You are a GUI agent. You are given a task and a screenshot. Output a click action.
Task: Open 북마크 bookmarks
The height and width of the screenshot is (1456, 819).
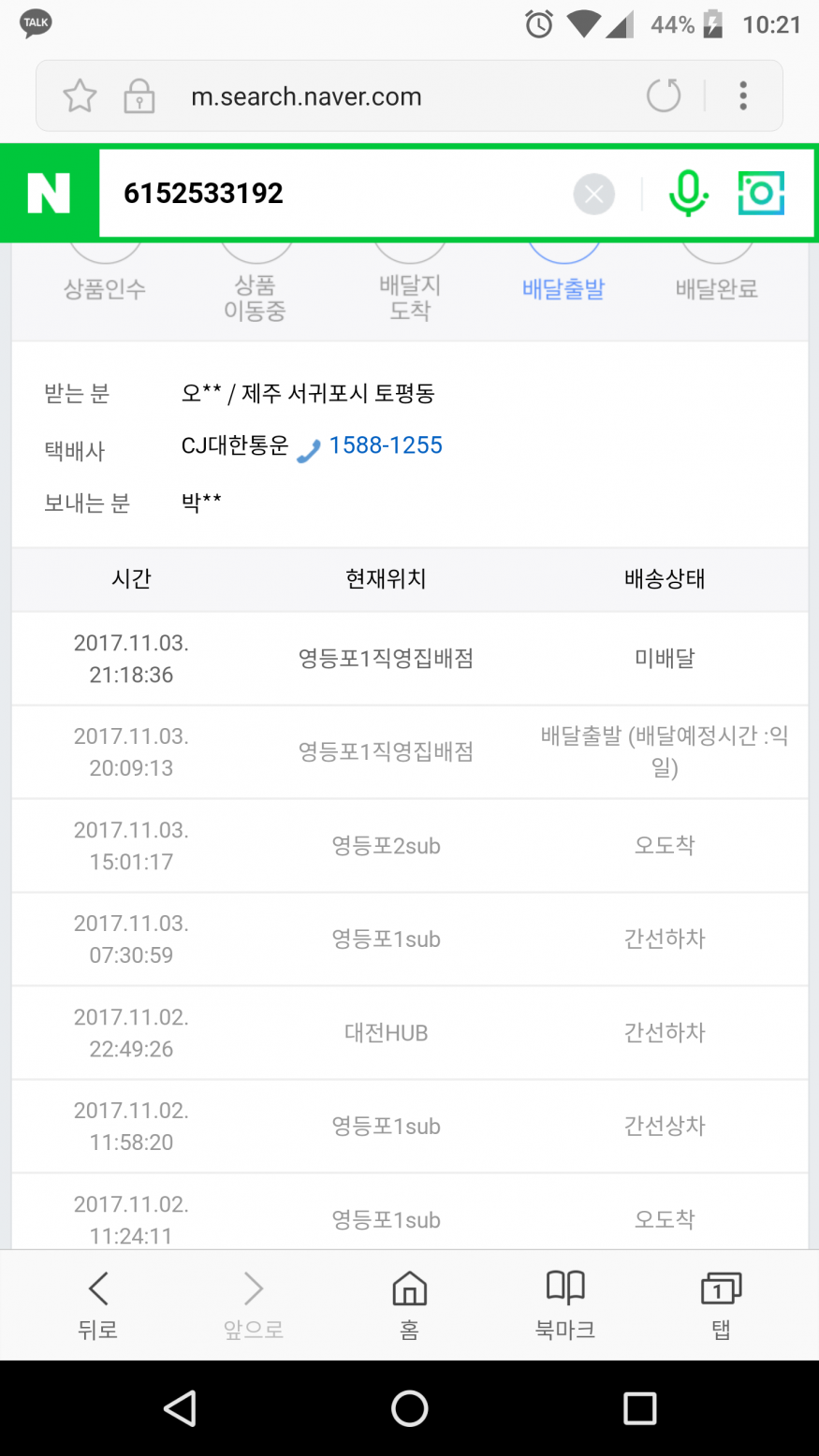[565, 1305]
